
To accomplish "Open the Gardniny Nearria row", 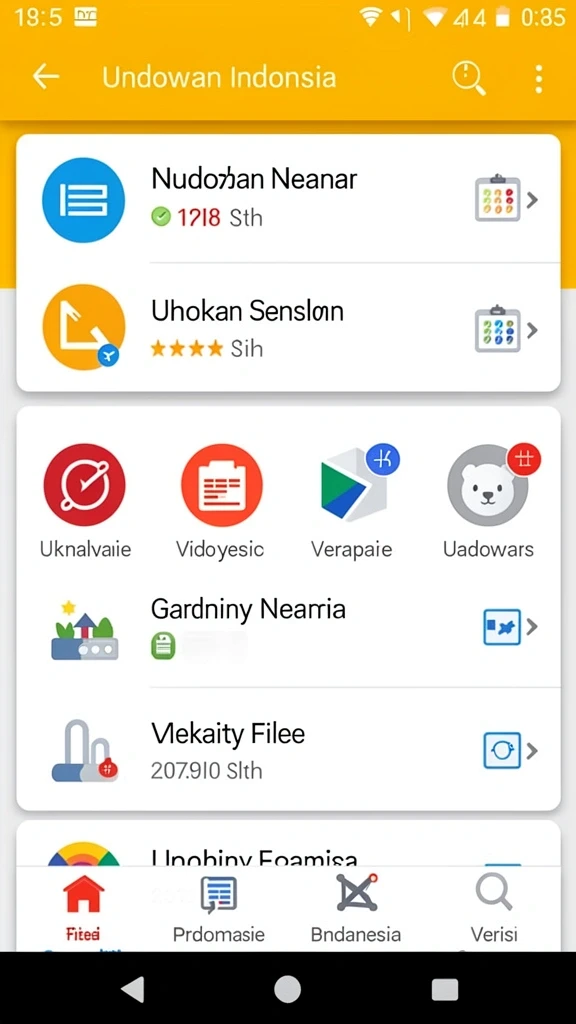I will coord(288,626).
